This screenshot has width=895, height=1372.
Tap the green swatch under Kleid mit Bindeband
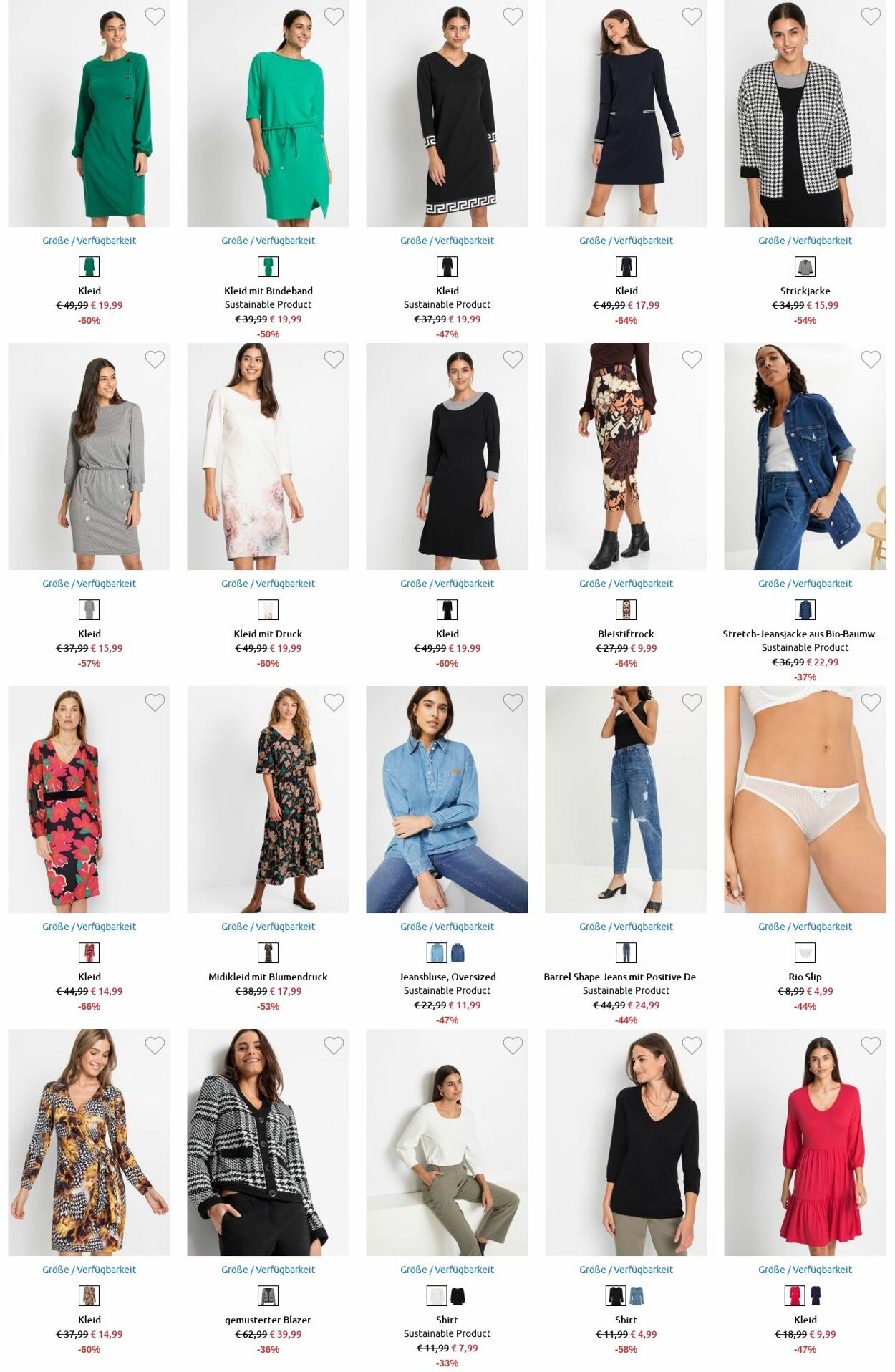[268, 266]
